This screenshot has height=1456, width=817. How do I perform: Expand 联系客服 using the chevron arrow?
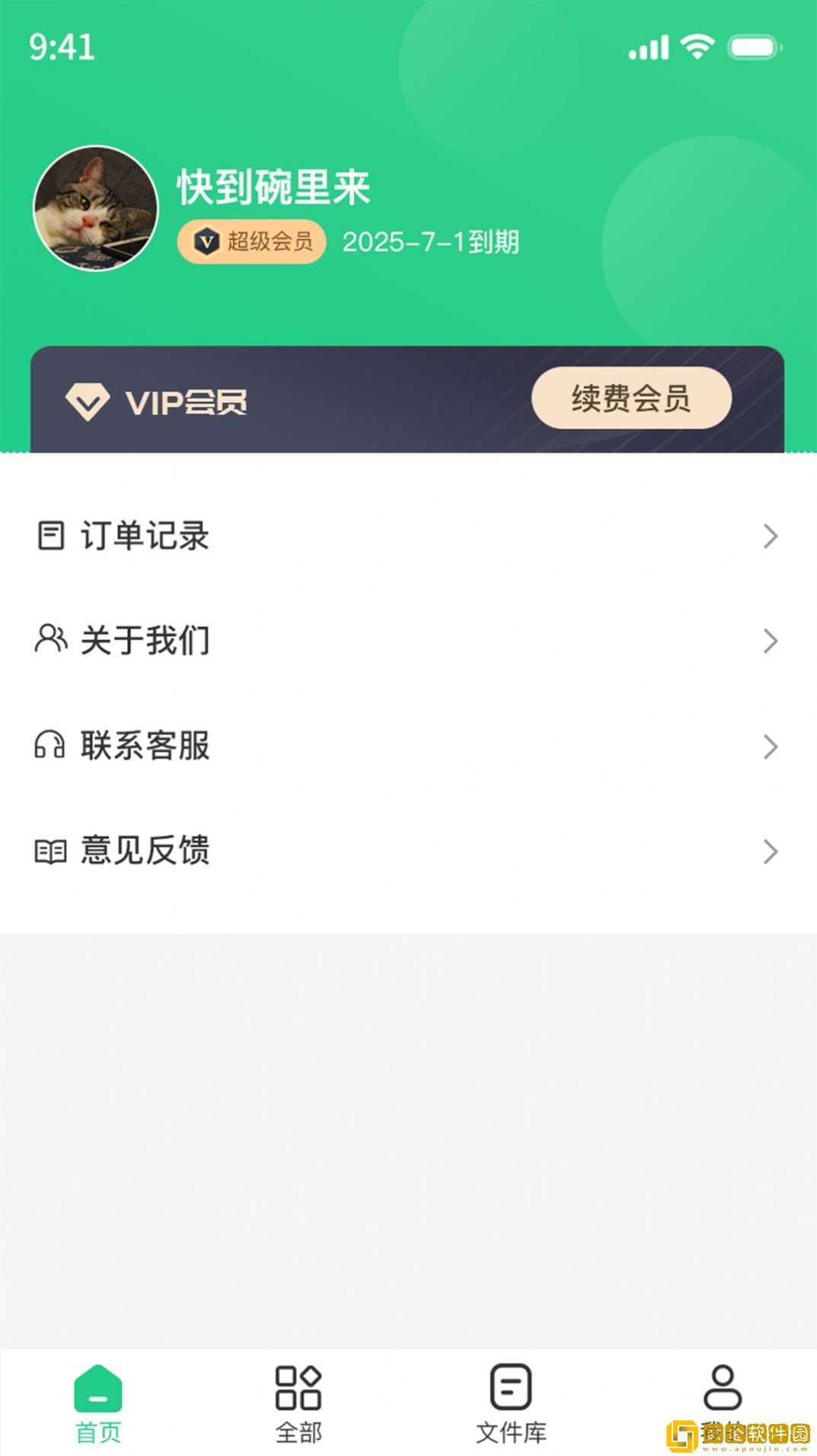[768, 747]
